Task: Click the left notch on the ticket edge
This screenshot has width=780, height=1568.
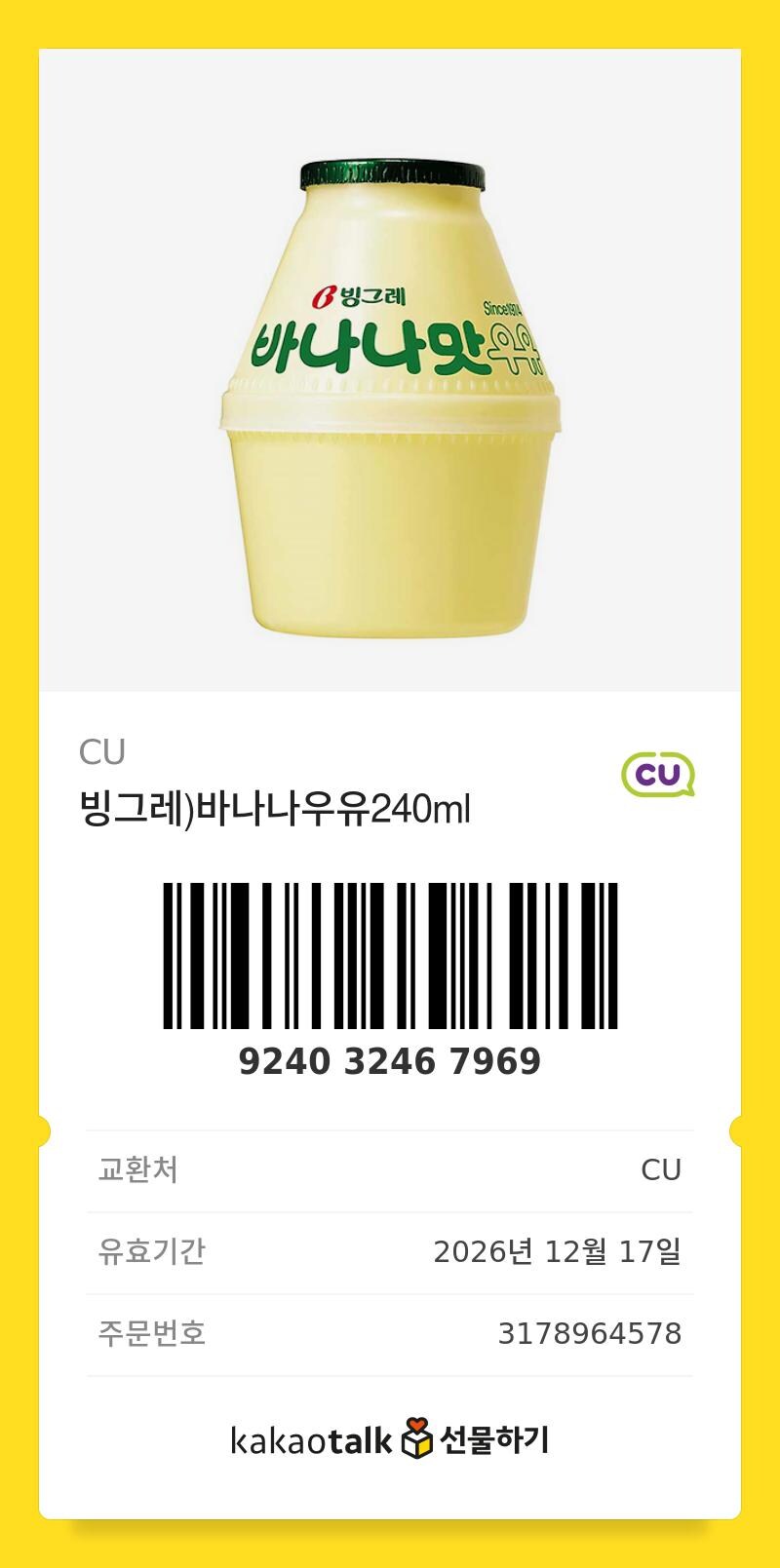Action: click(42, 1130)
